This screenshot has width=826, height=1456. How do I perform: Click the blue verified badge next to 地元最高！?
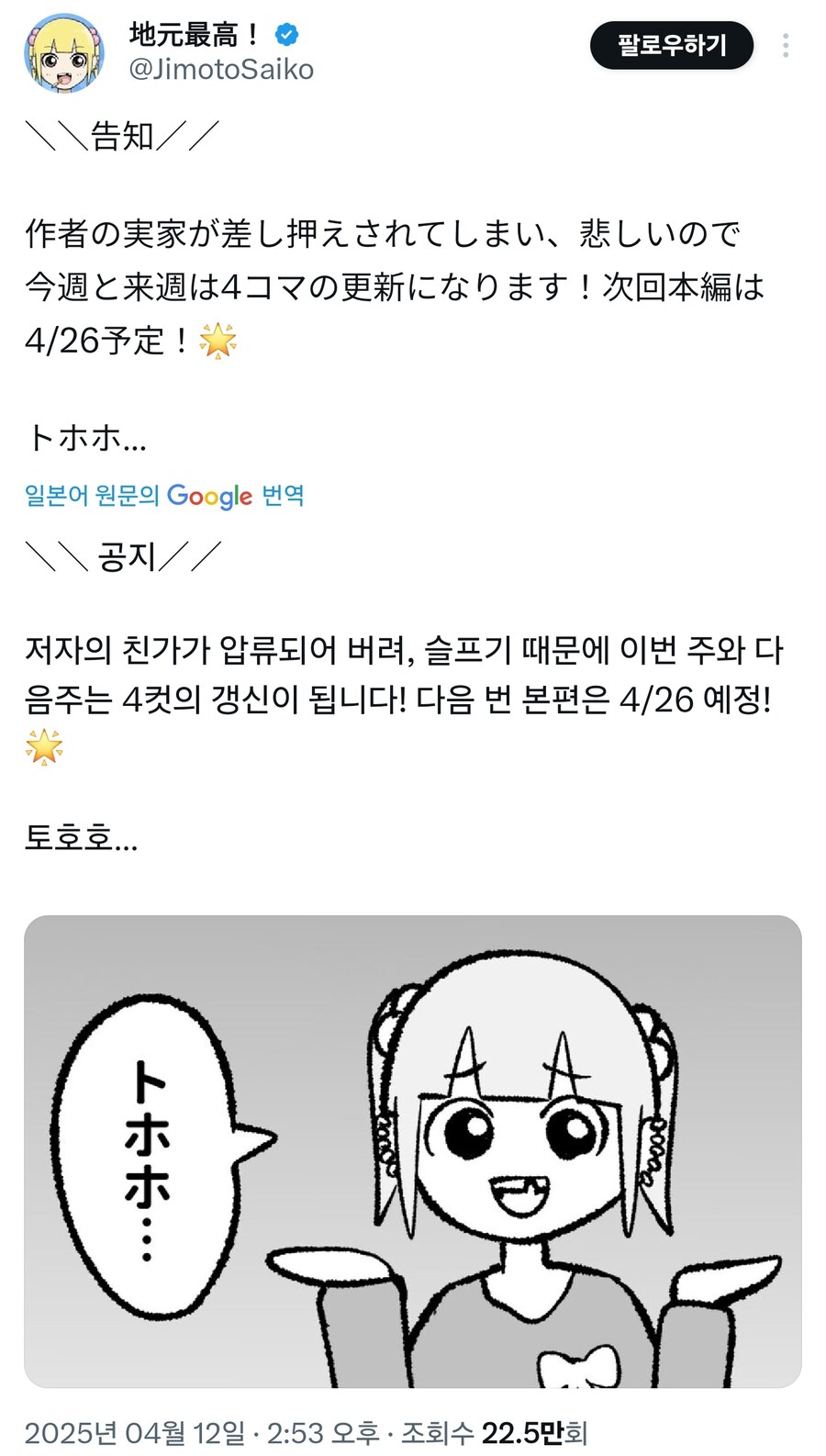coord(288,33)
